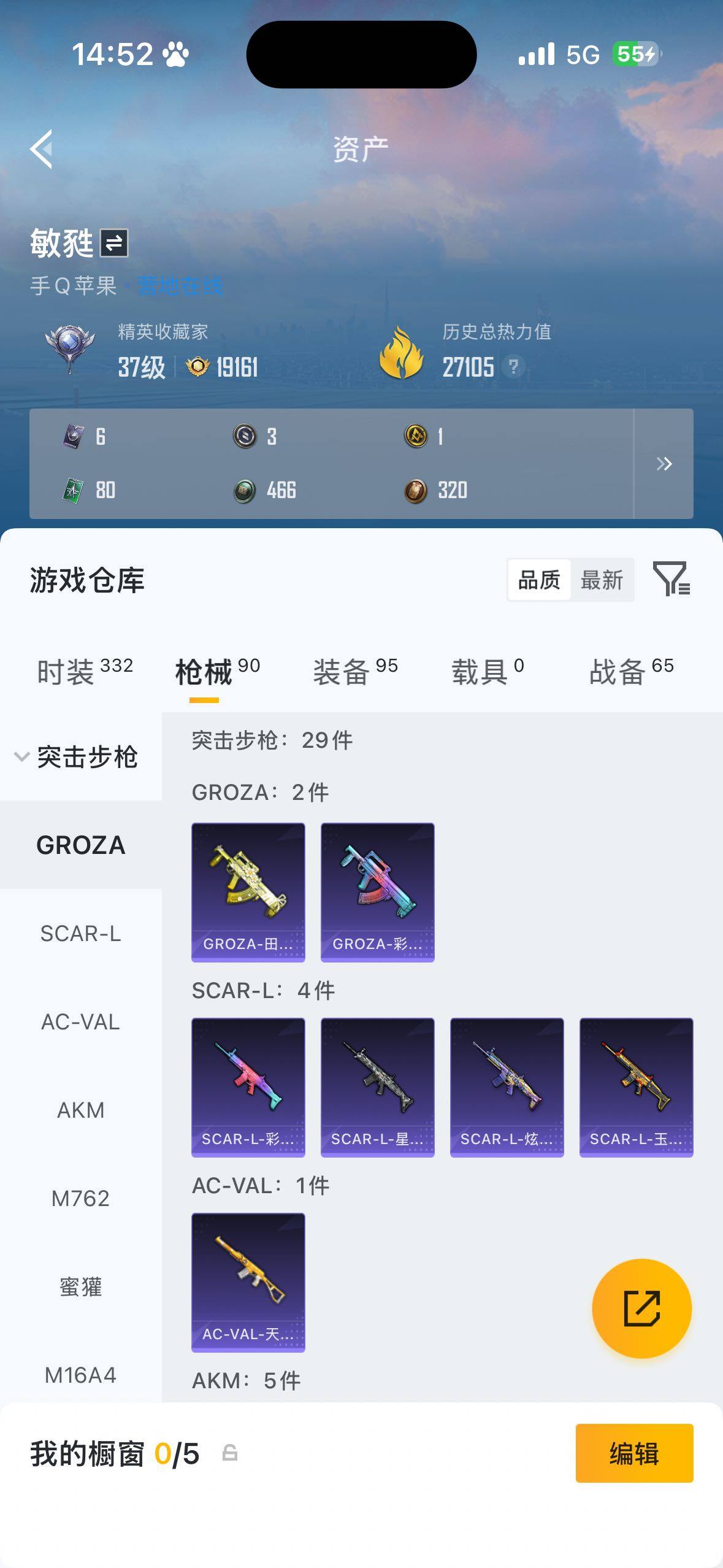Switch sorting to 最新
The height and width of the screenshot is (1568, 723).
tap(603, 579)
